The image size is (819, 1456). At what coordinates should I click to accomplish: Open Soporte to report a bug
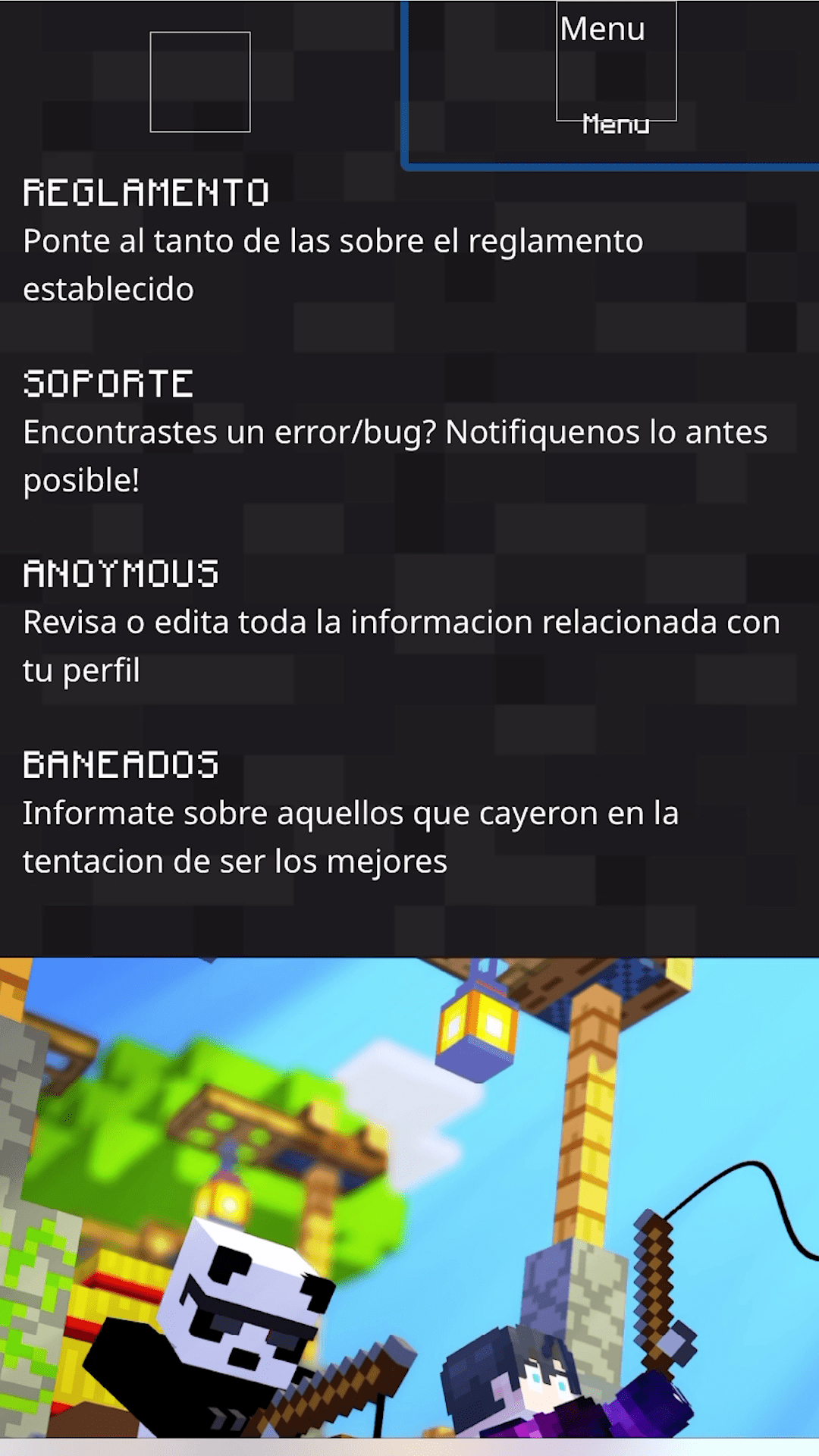pos(108,384)
